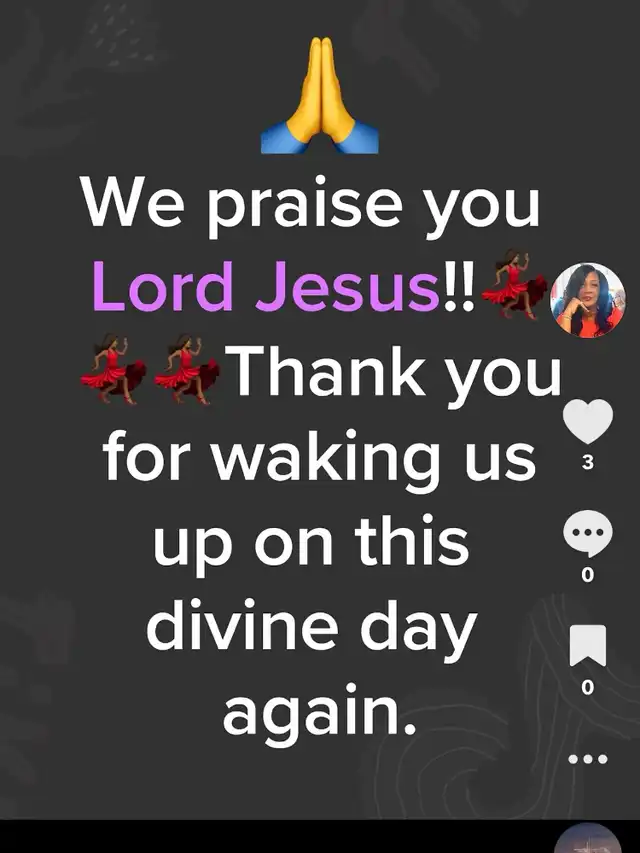The height and width of the screenshot is (853, 640).
Task: Open the creator's profile picture
Action: (588, 301)
